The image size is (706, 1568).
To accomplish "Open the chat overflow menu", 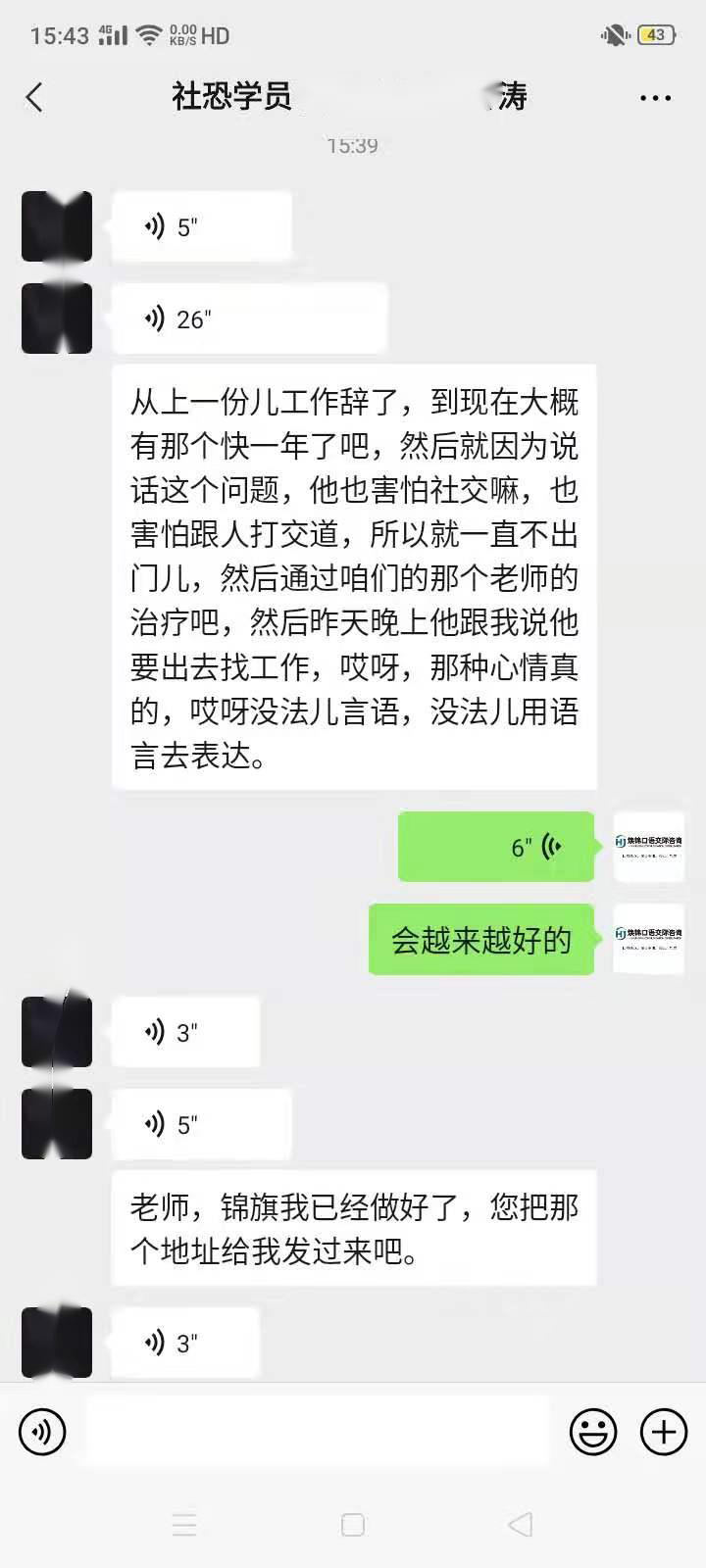I will tap(655, 98).
